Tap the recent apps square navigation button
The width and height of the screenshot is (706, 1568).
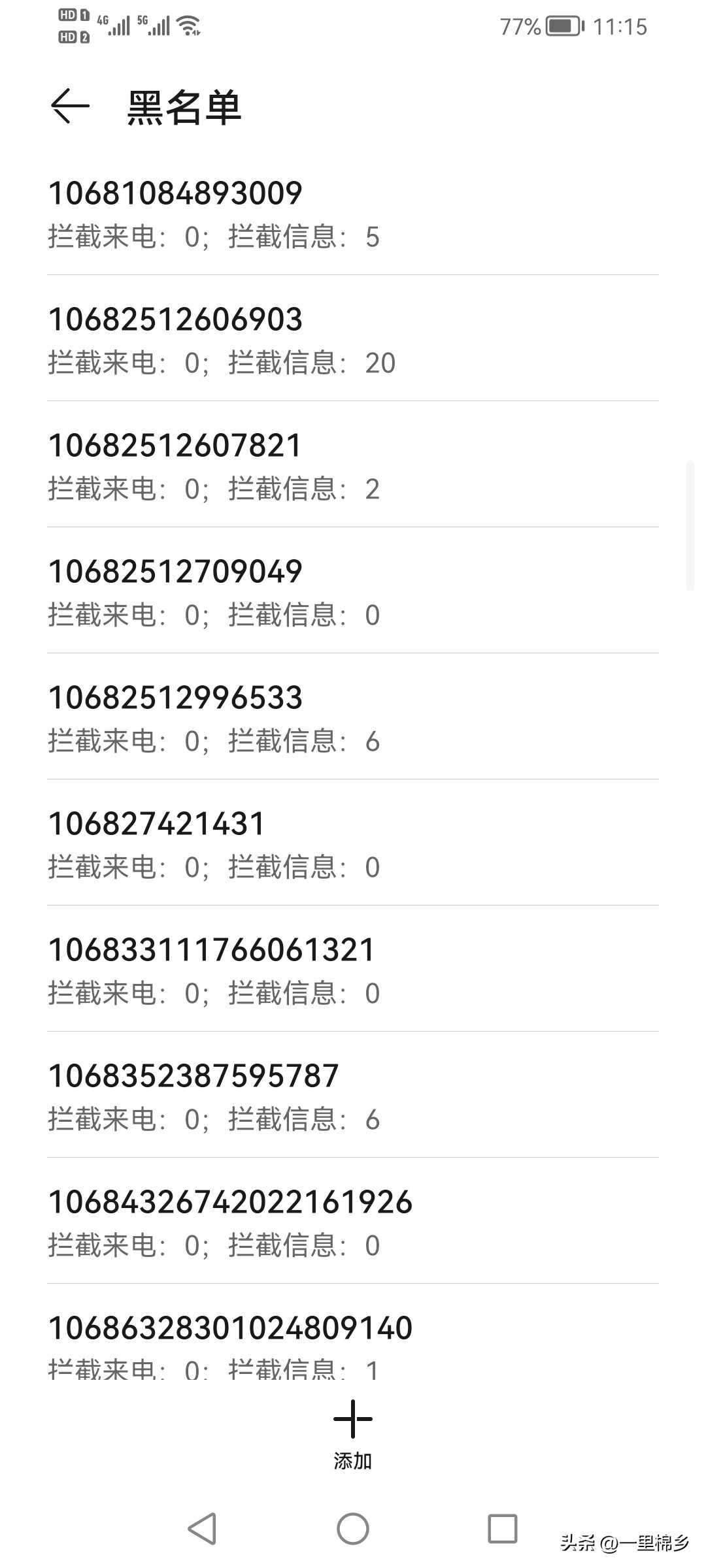(x=501, y=1528)
